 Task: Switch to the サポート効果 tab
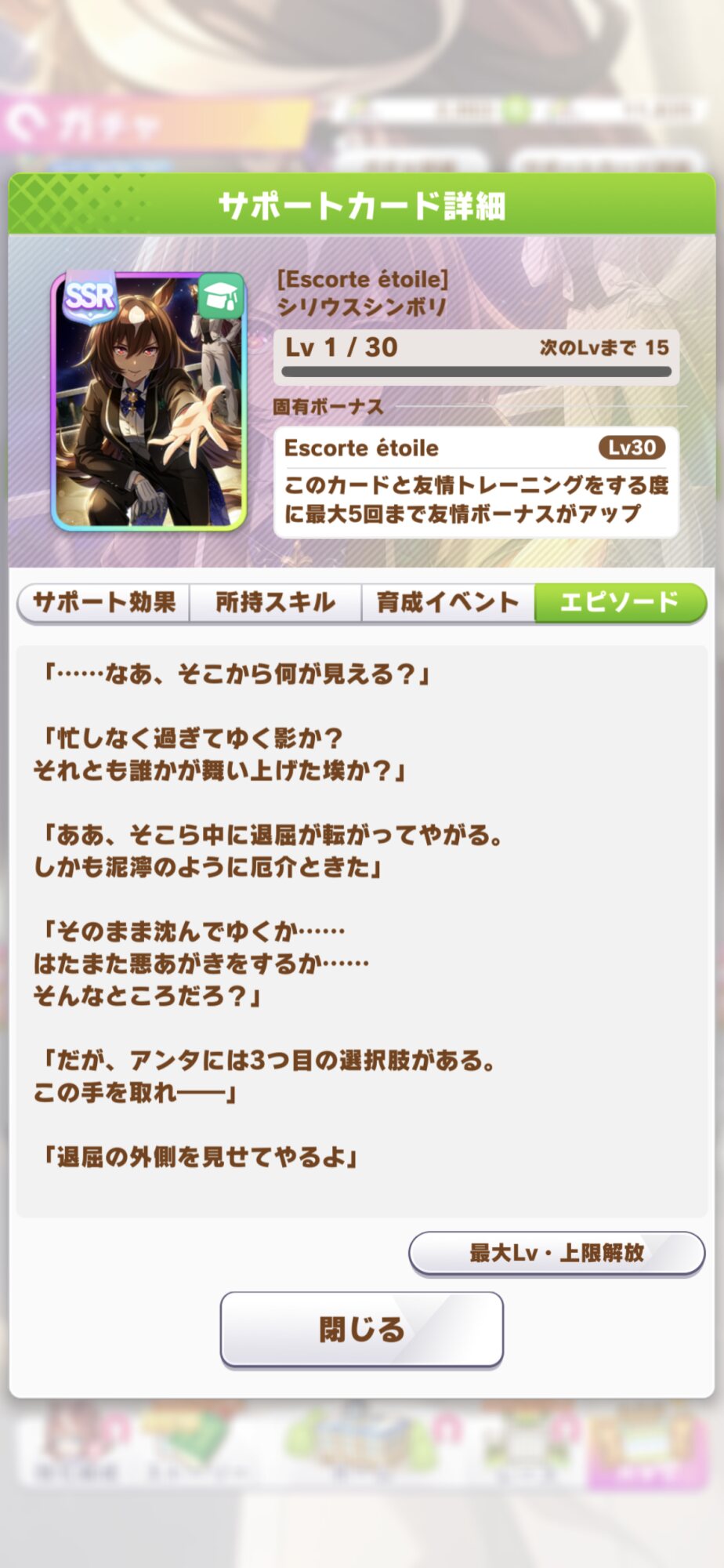(x=103, y=603)
